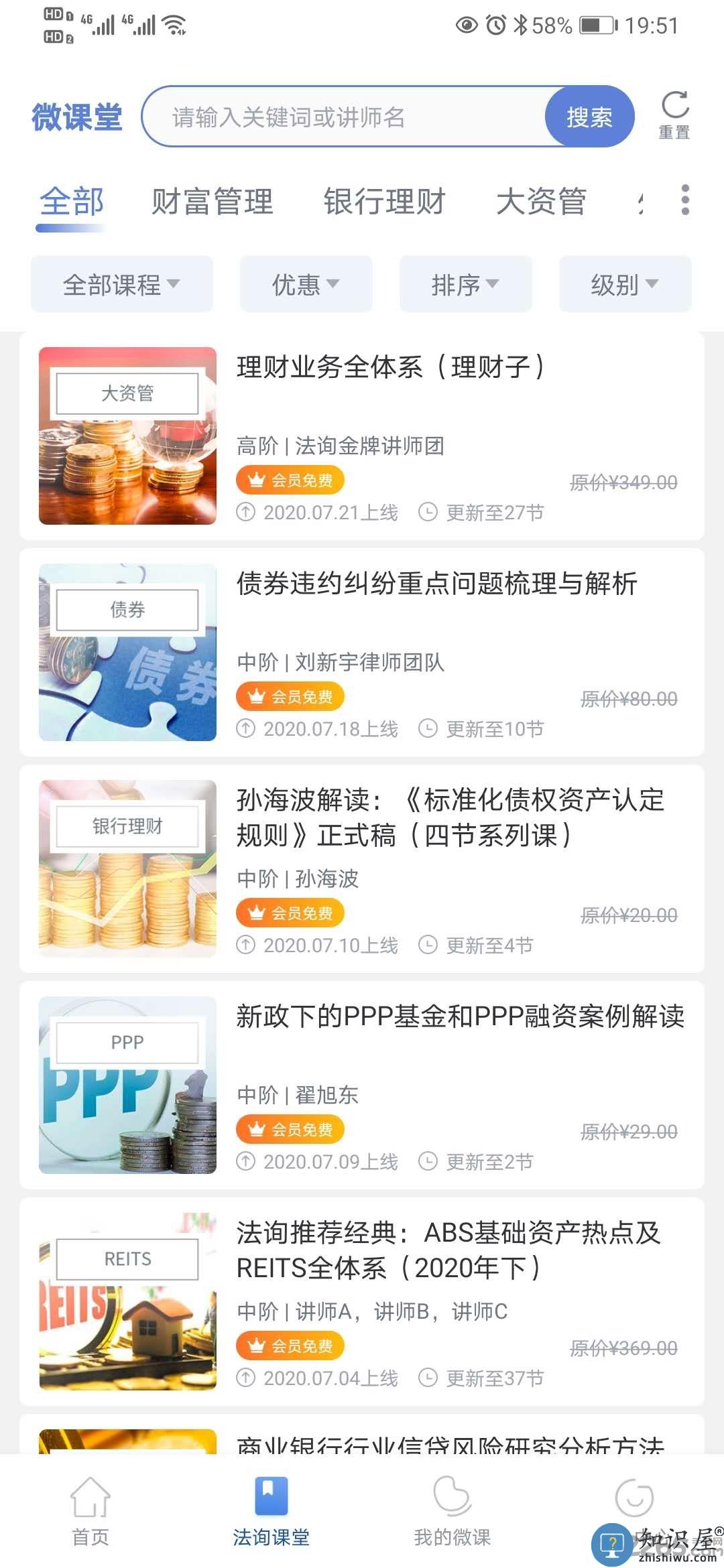Open the three-dot category overflow menu
The width and height of the screenshot is (724, 1568).
(x=684, y=200)
